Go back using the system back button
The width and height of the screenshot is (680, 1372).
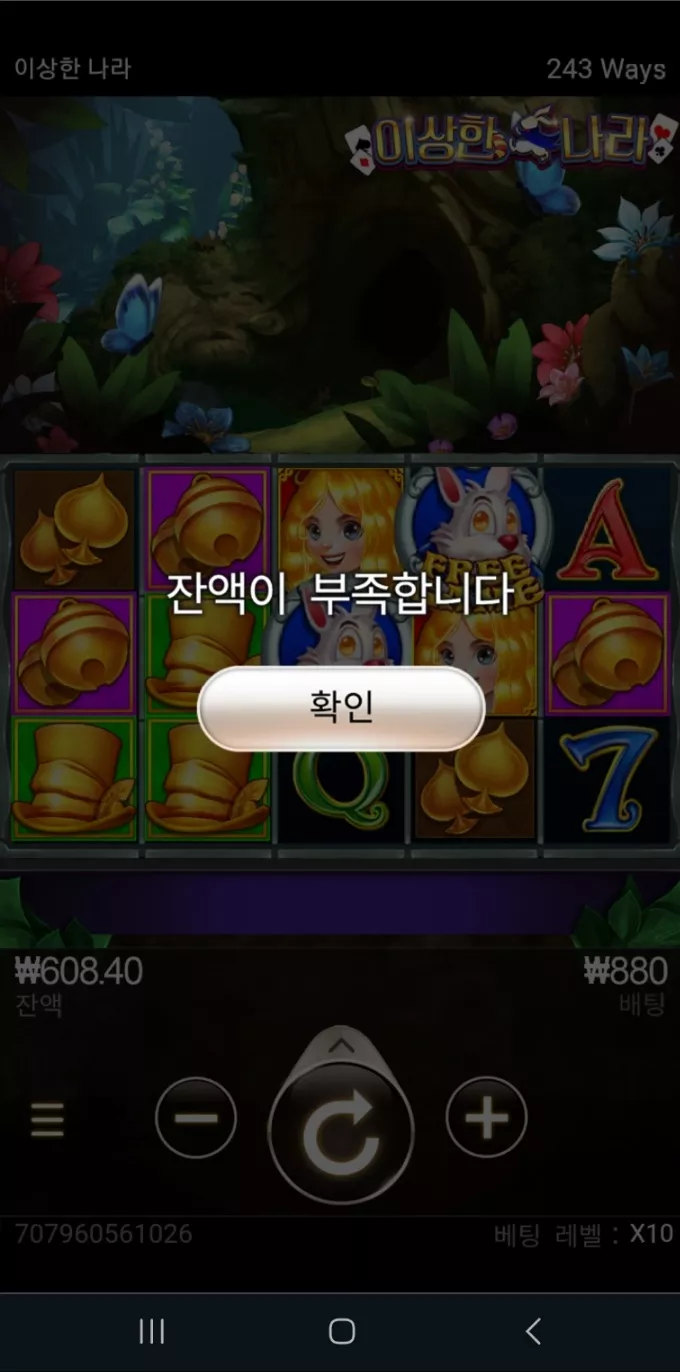click(533, 1331)
